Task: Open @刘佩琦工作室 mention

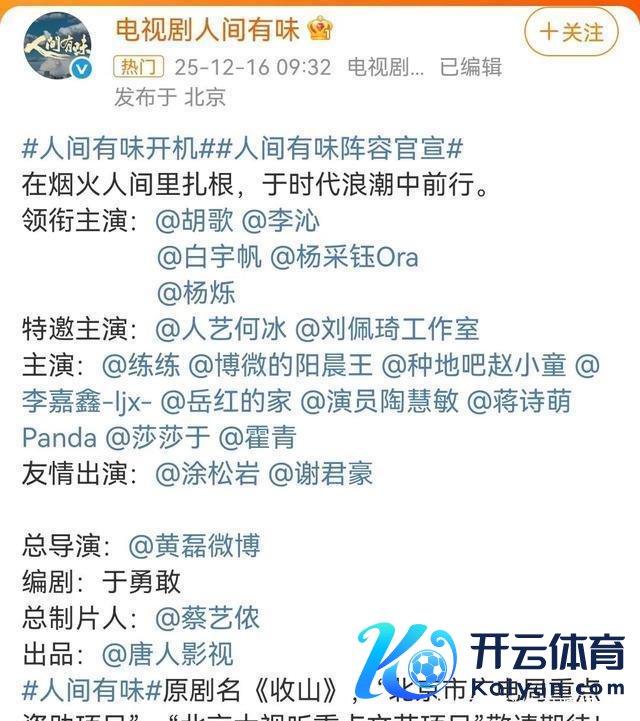Action: [x=387, y=328]
